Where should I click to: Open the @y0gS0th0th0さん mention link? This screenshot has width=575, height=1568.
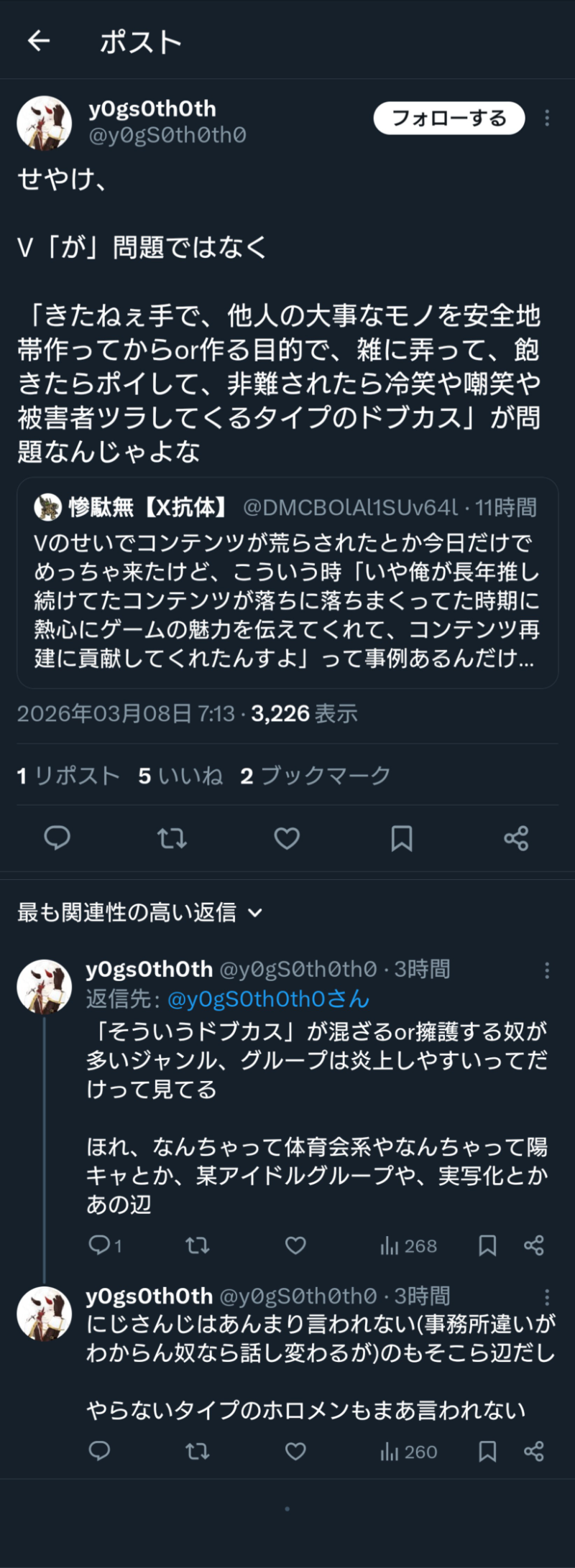click(x=268, y=999)
